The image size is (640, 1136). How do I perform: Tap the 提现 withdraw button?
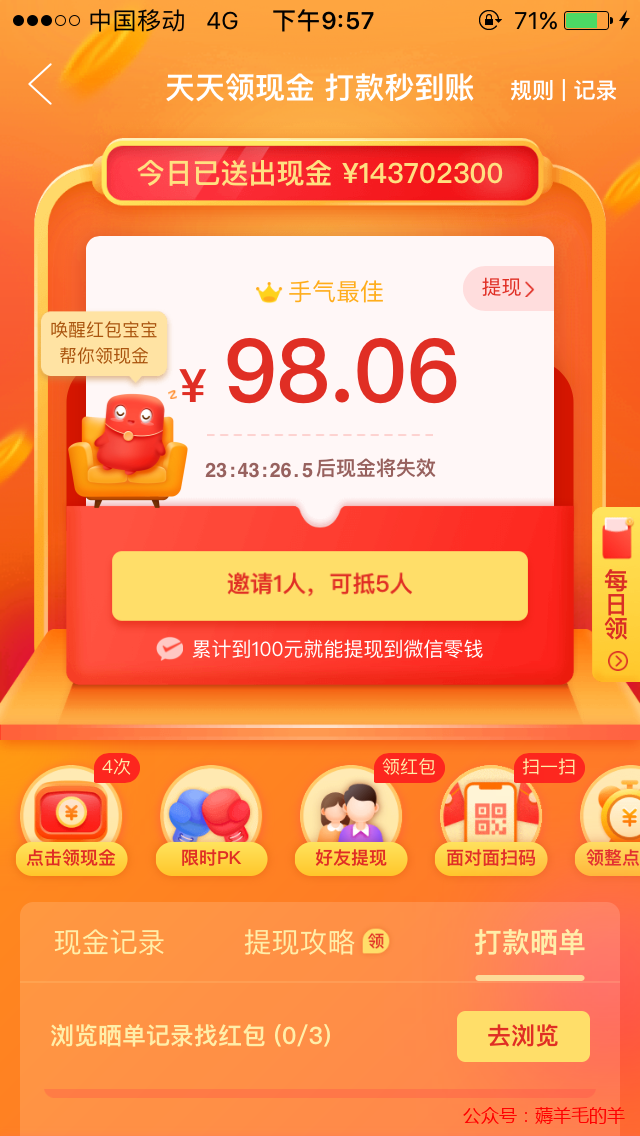(508, 289)
